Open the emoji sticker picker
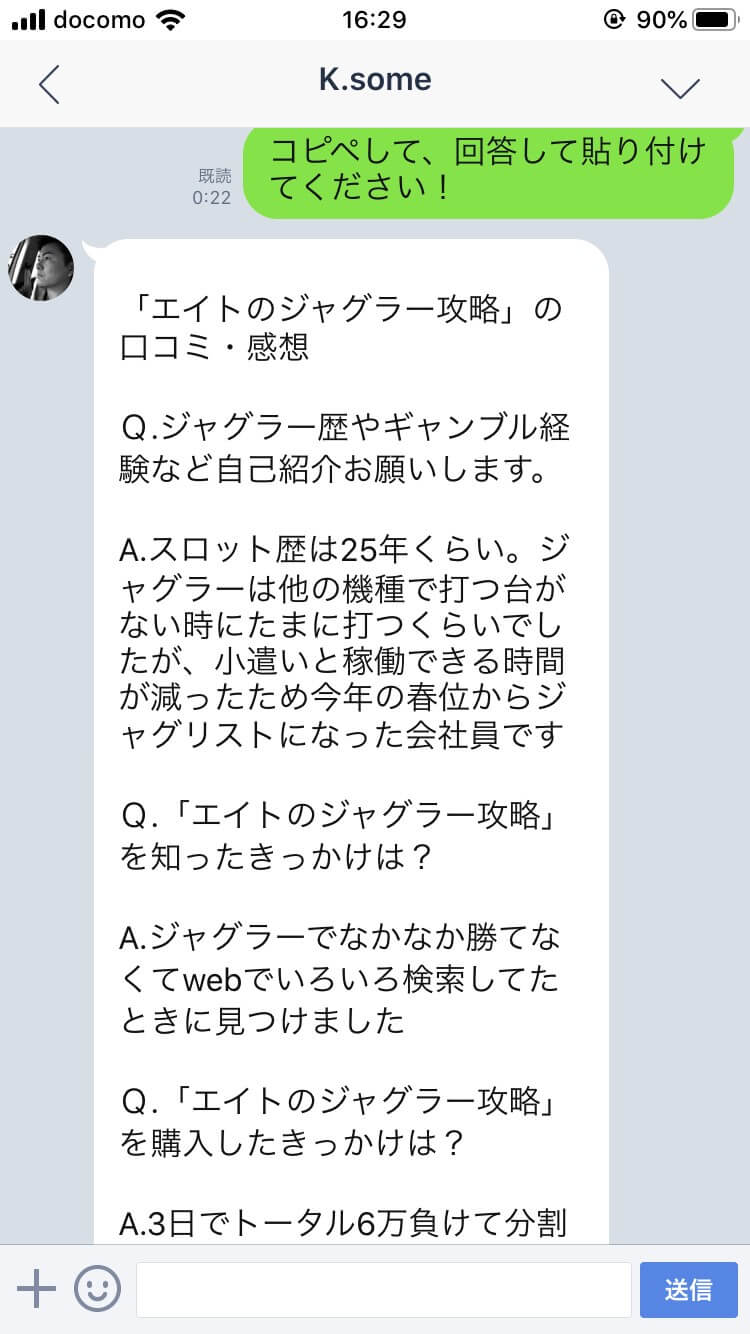 point(97,1289)
